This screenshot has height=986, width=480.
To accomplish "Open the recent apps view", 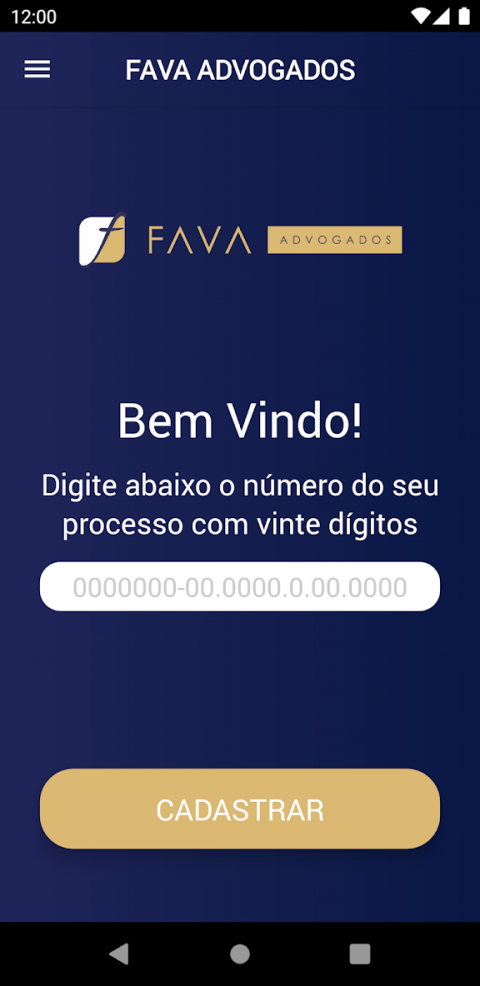I will click(x=360, y=954).
